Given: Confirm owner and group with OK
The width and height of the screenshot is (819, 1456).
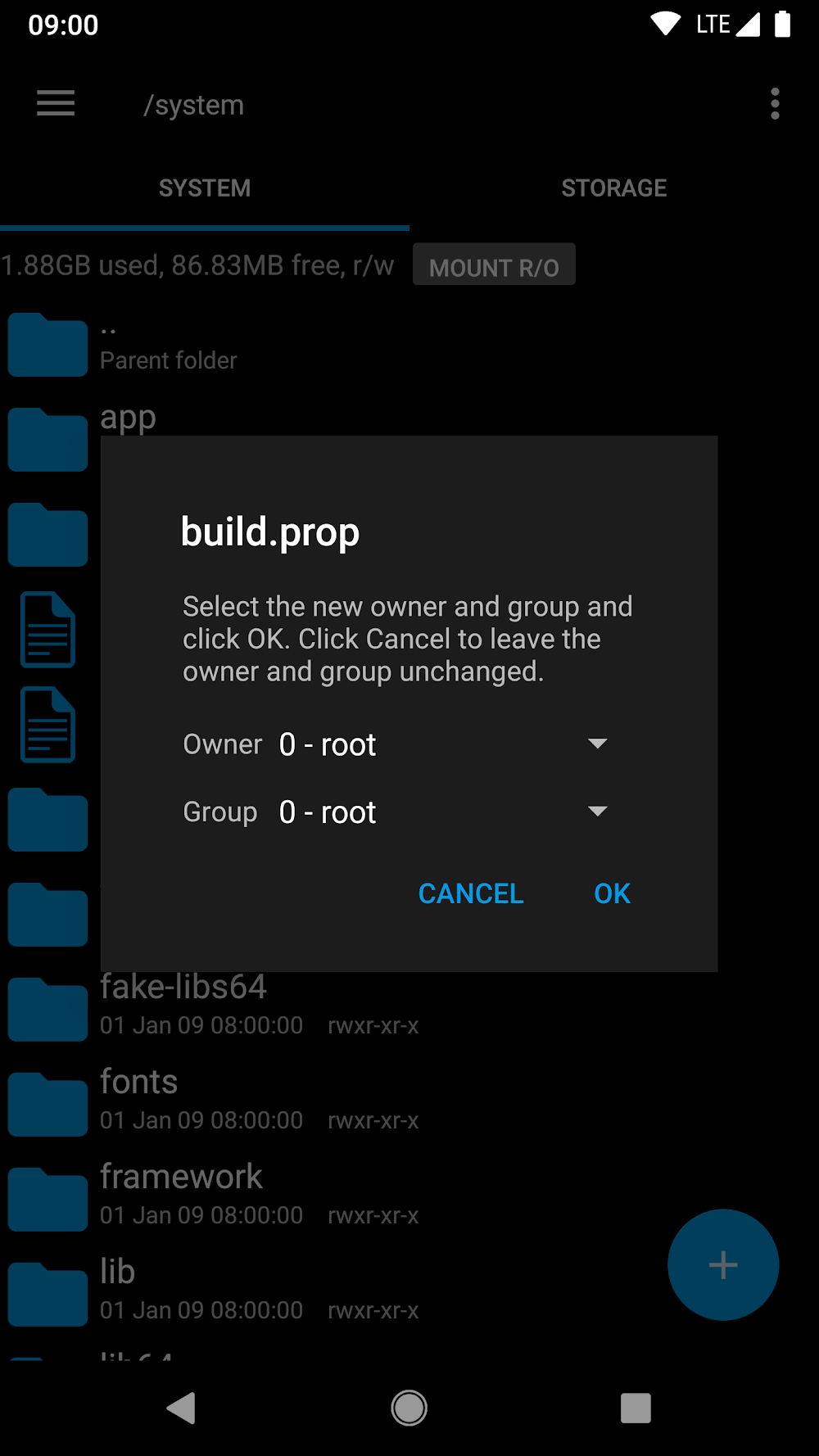Looking at the screenshot, I should point(612,893).
